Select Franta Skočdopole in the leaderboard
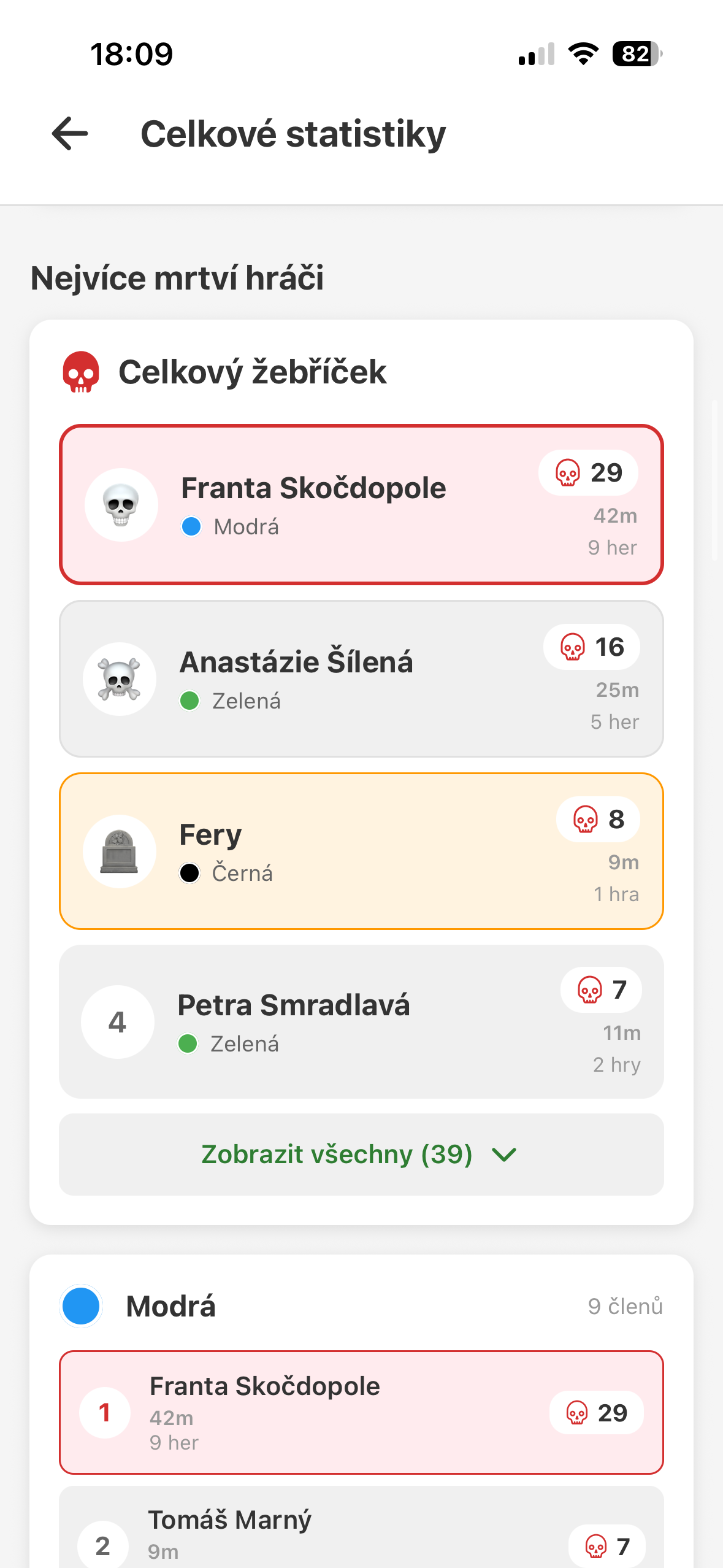Screen dimensions: 723x1568 pyautogui.click(x=361, y=503)
